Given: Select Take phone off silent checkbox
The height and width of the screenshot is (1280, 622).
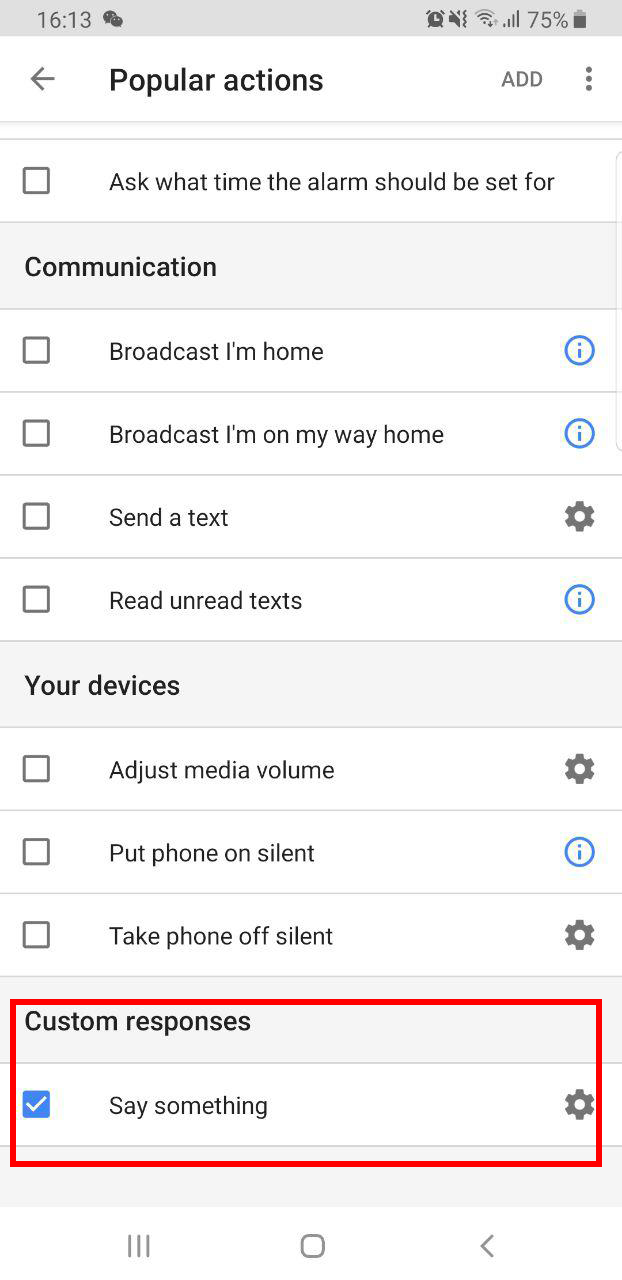Looking at the screenshot, I should click(36, 935).
